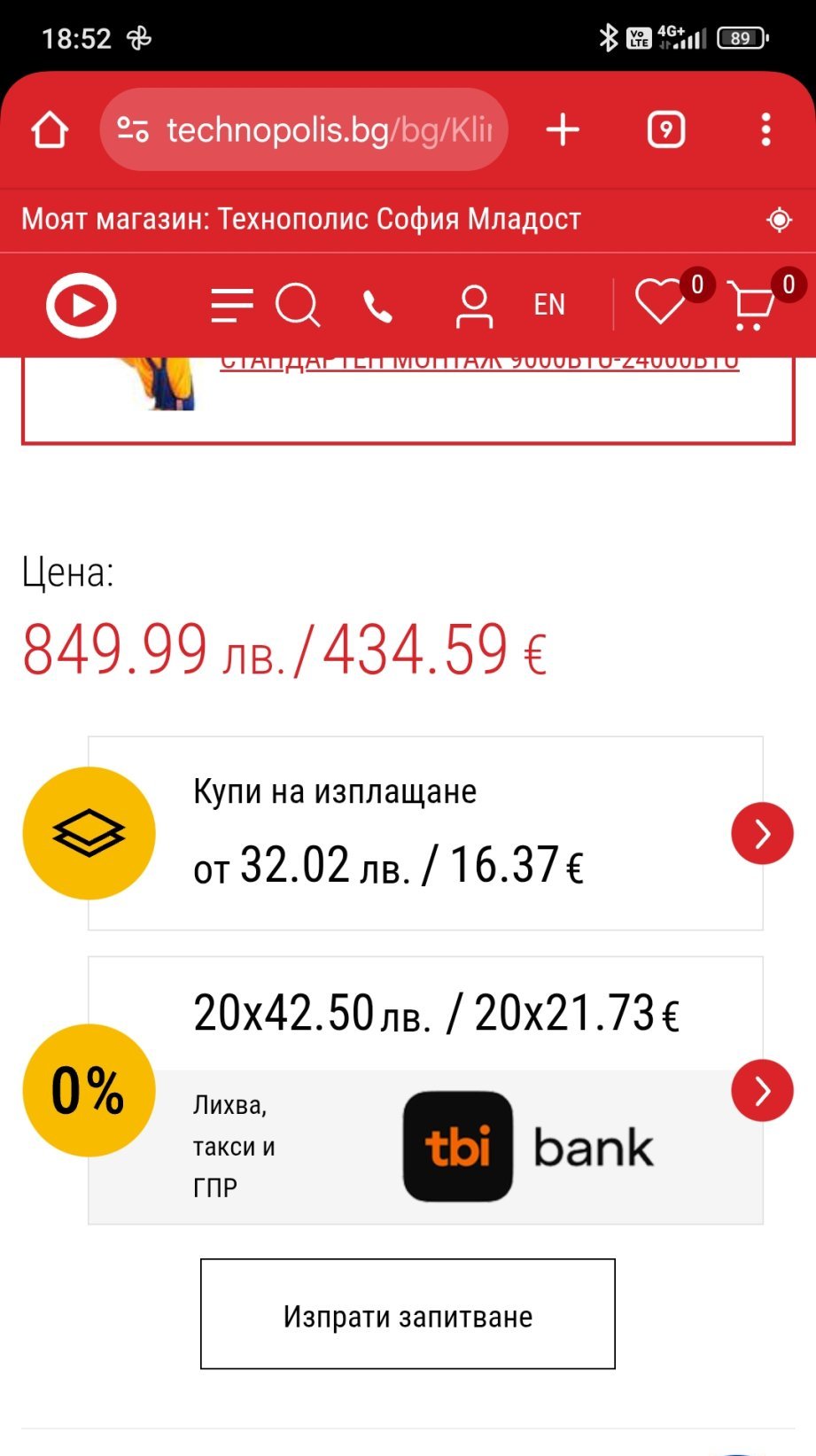The image size is (816, 1456).
Task: Open the browser overflow menu
Action: [x=765, y=130]
